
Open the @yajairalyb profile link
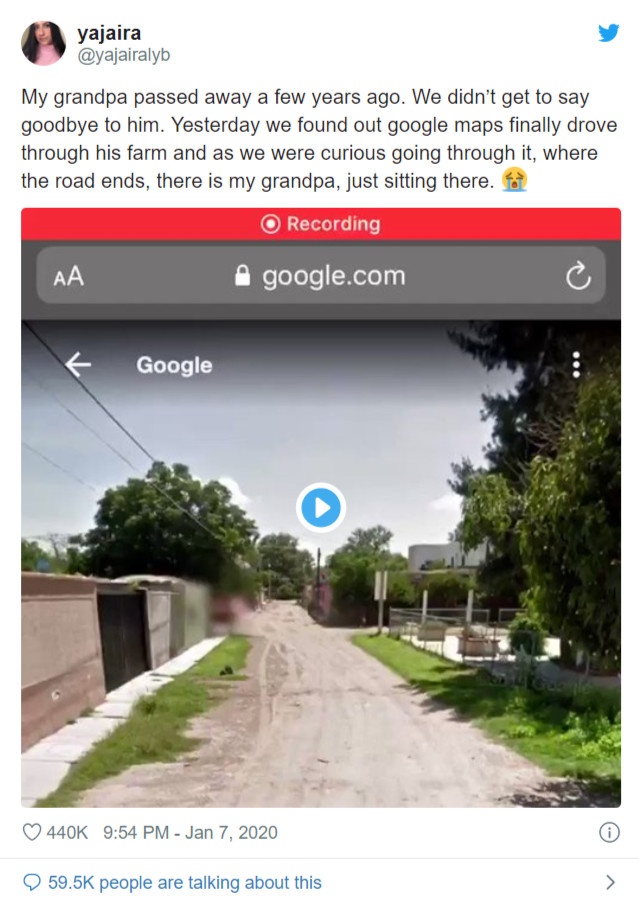point(123,56)
